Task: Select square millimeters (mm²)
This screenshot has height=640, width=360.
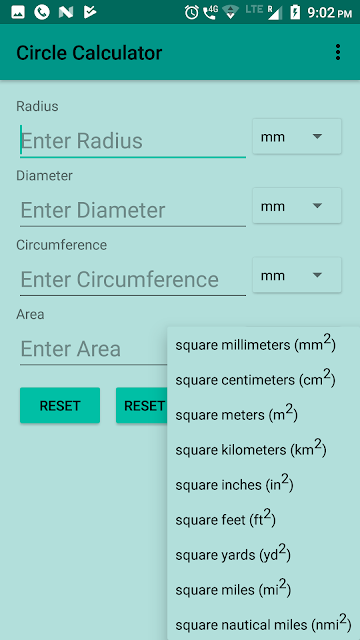Action: [264, 344]
